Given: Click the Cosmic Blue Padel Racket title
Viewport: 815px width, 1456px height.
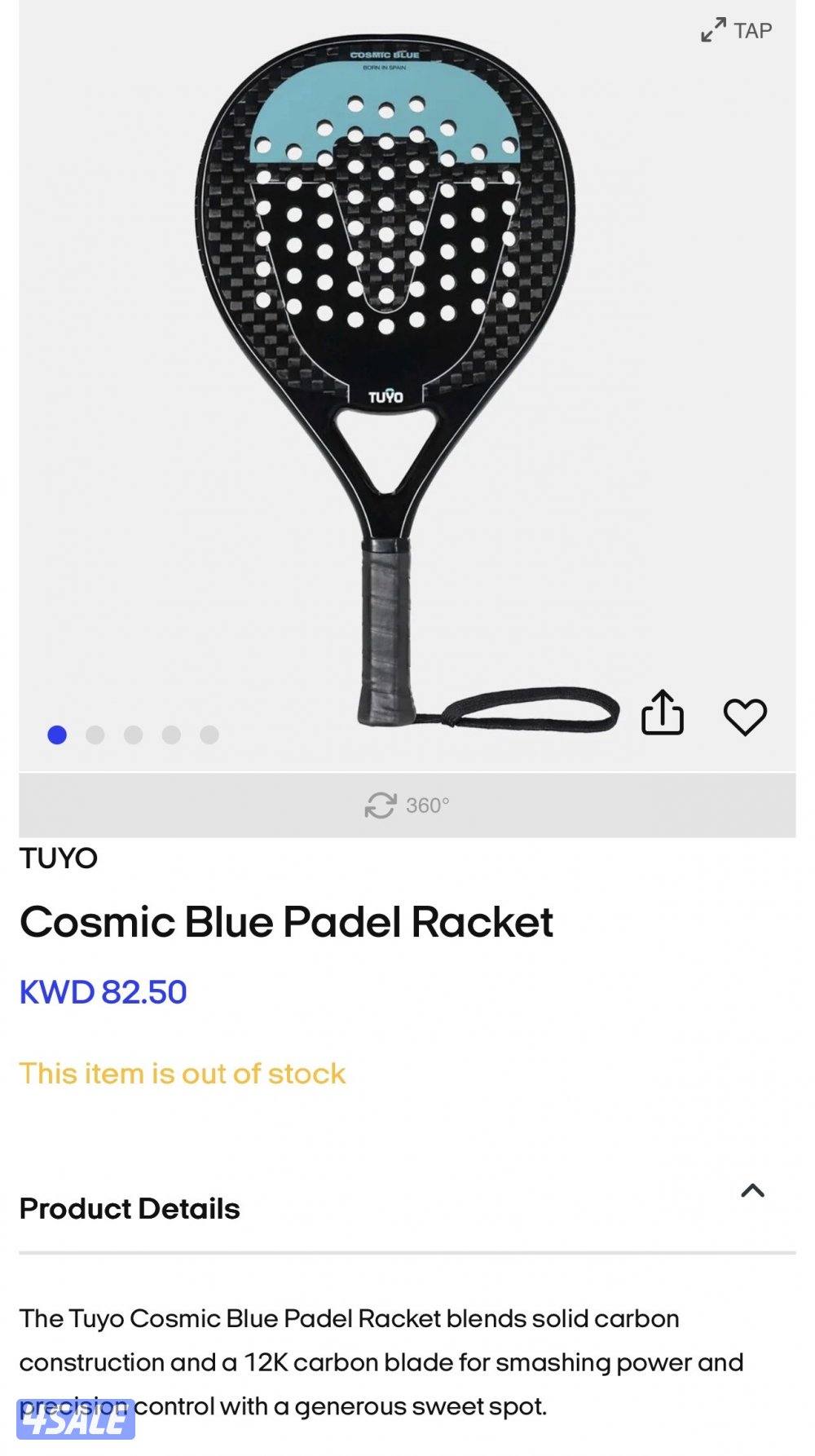Looking at the screenshot, I should (x=286, y=923).
